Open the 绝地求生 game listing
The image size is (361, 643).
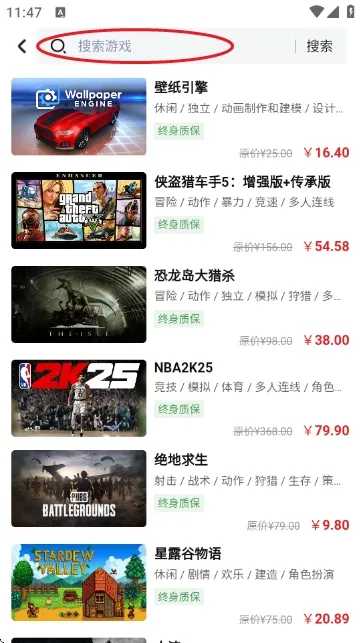pyautogui.click(x=180, y=488)
